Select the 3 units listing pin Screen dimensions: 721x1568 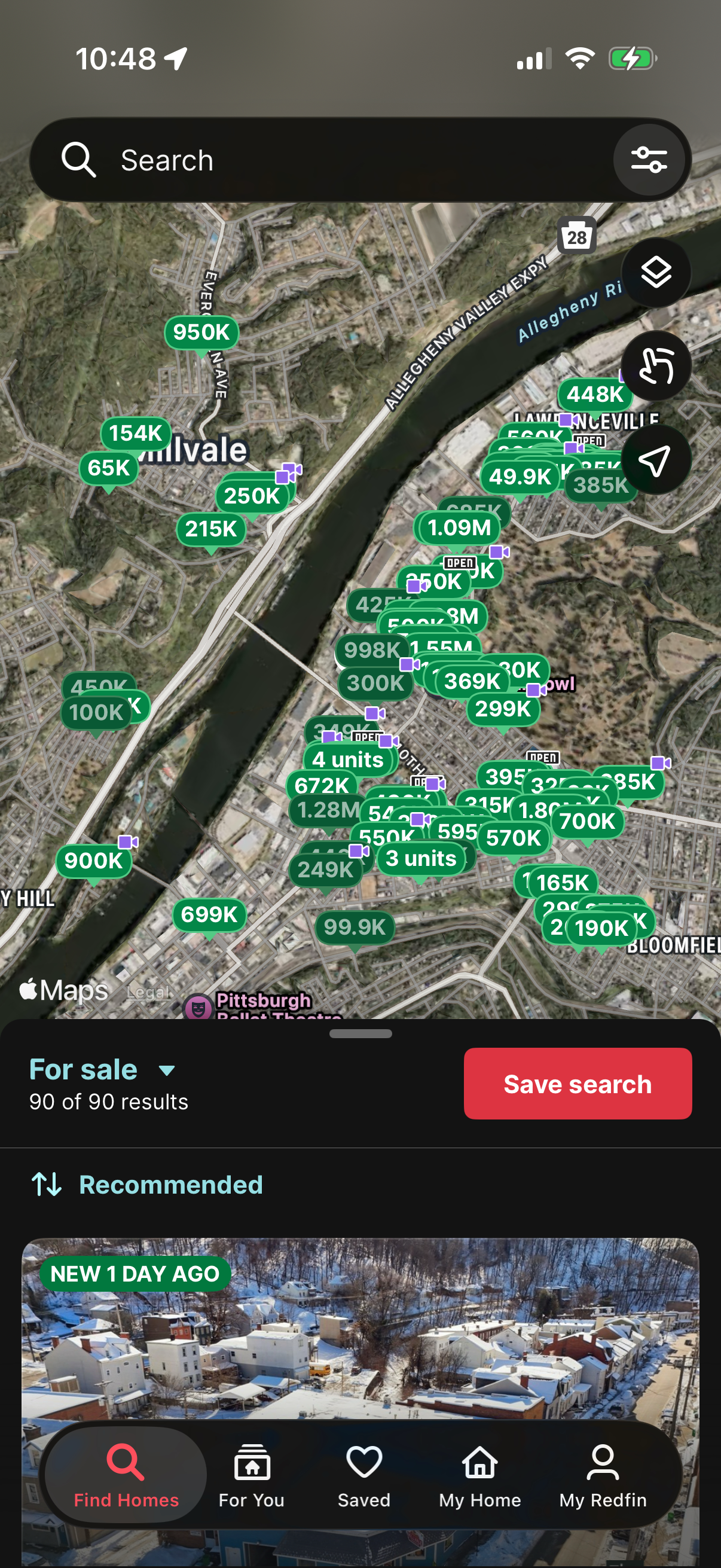point(421,858)
